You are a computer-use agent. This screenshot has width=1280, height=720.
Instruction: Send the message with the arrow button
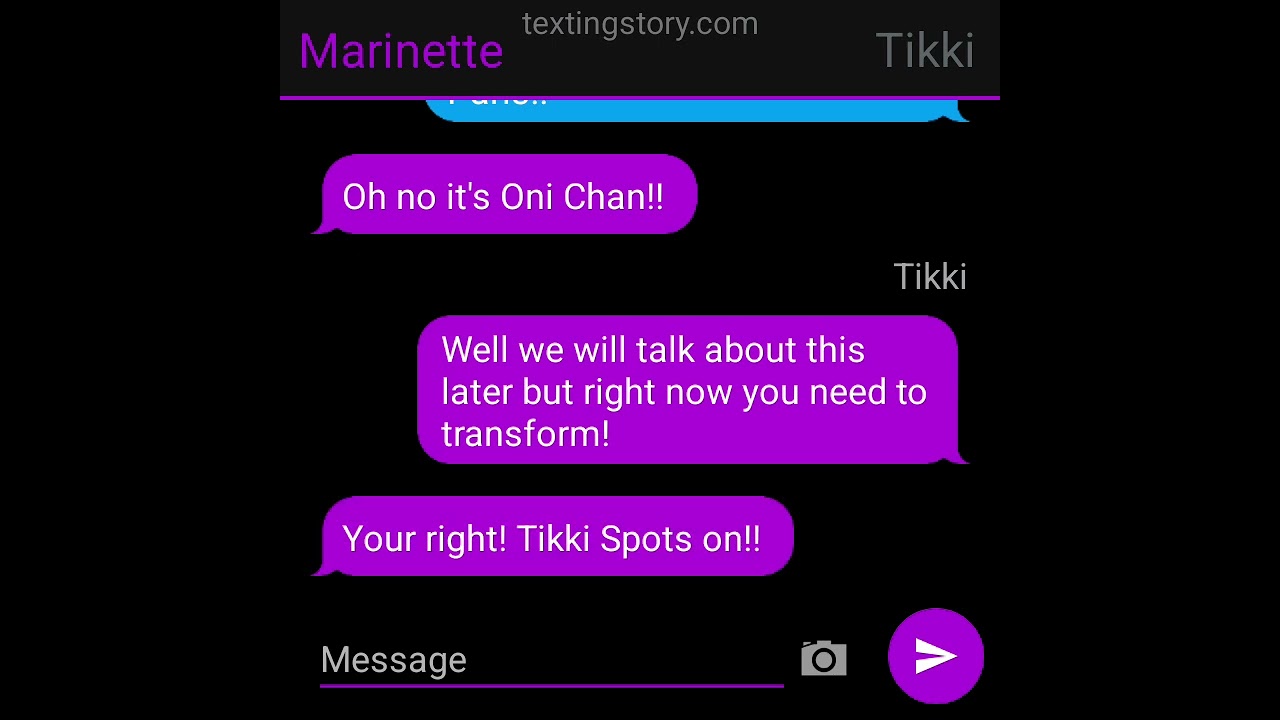coord(935,656)
